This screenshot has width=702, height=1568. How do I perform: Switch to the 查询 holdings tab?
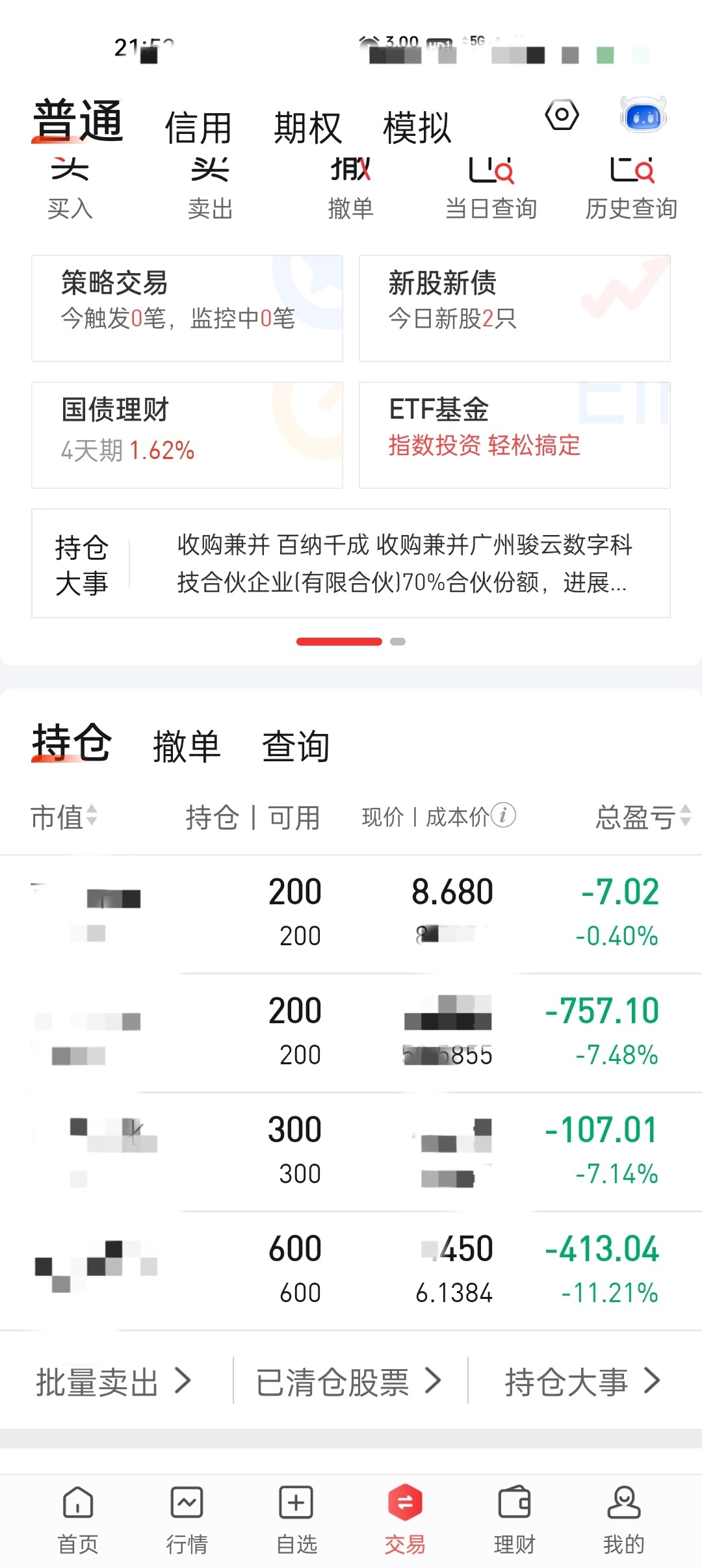pos(296,746)
